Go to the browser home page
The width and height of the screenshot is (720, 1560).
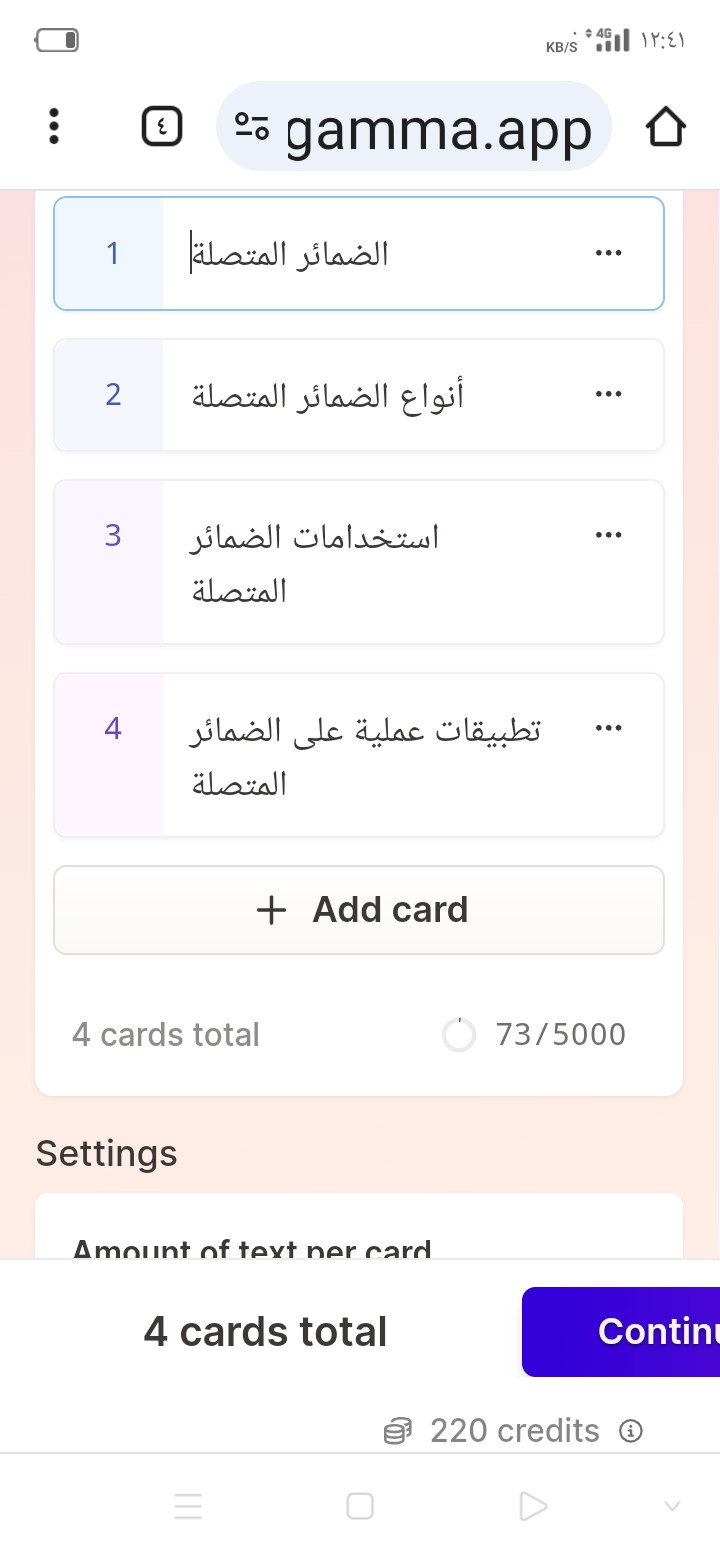click(665, 127)
